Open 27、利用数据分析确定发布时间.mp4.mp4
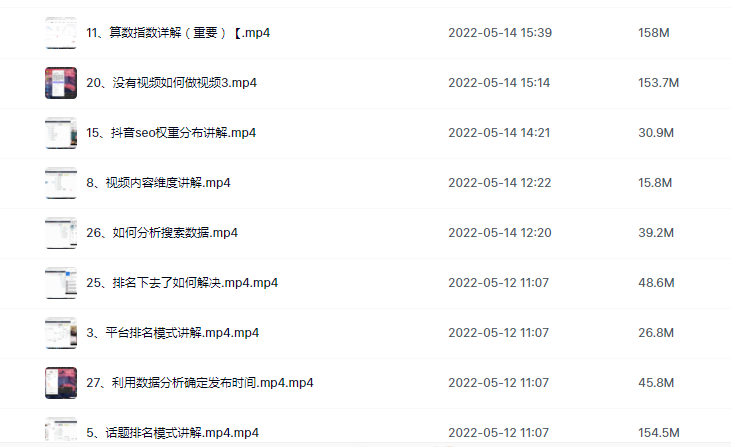The image size is (731, 447). (200, 383)
